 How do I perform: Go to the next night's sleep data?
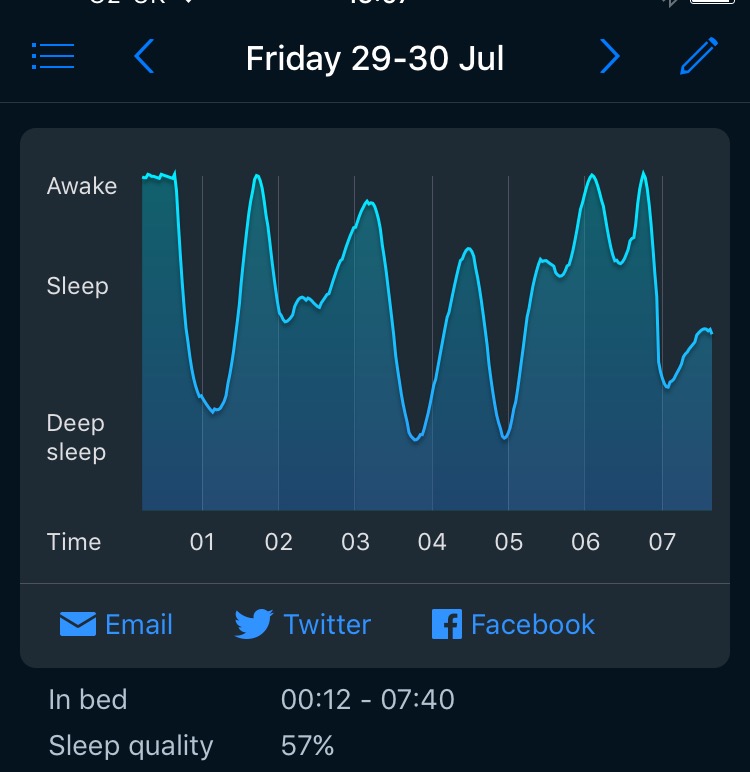[x=609, y=57]
